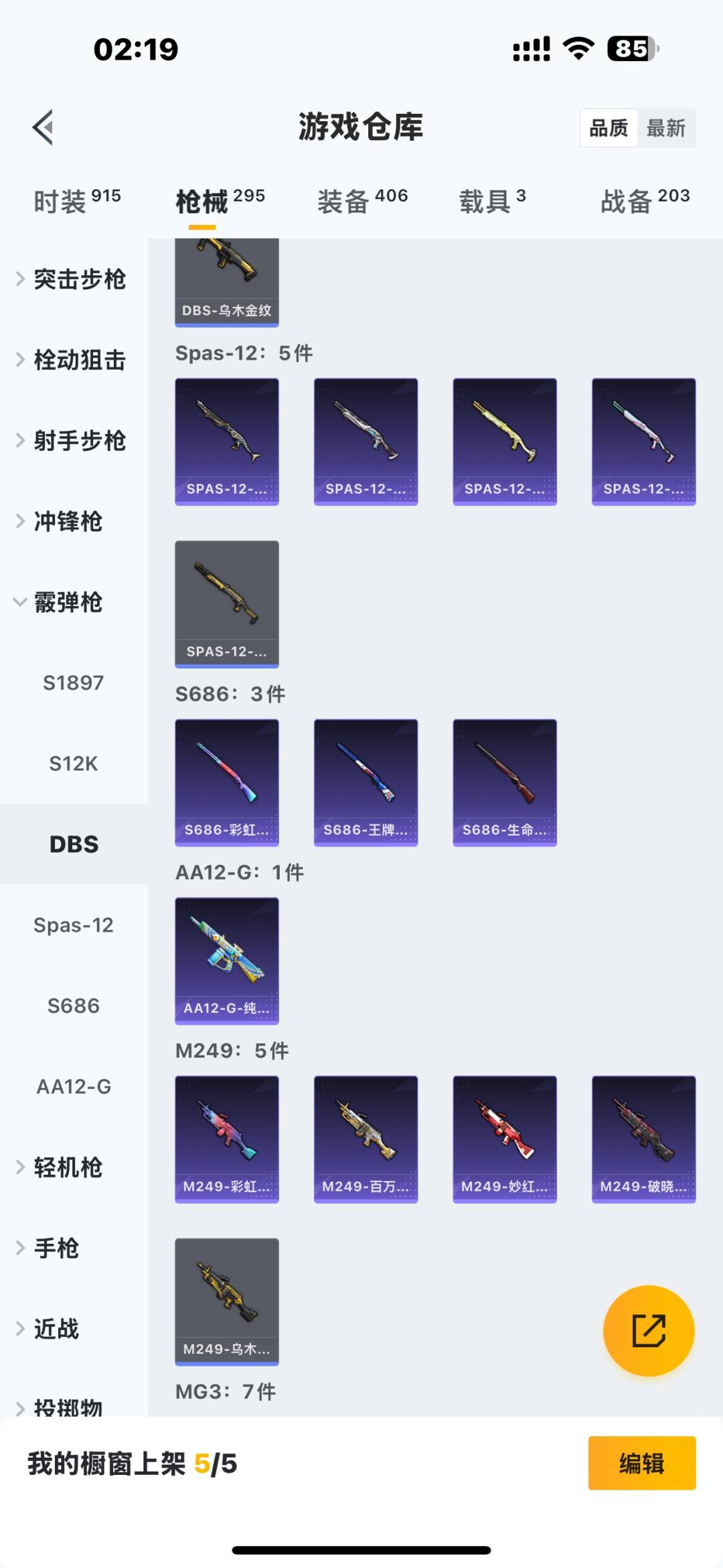Tap the 编辑 button at the bottom
723x1568 pixels.
click(641, 1464)
